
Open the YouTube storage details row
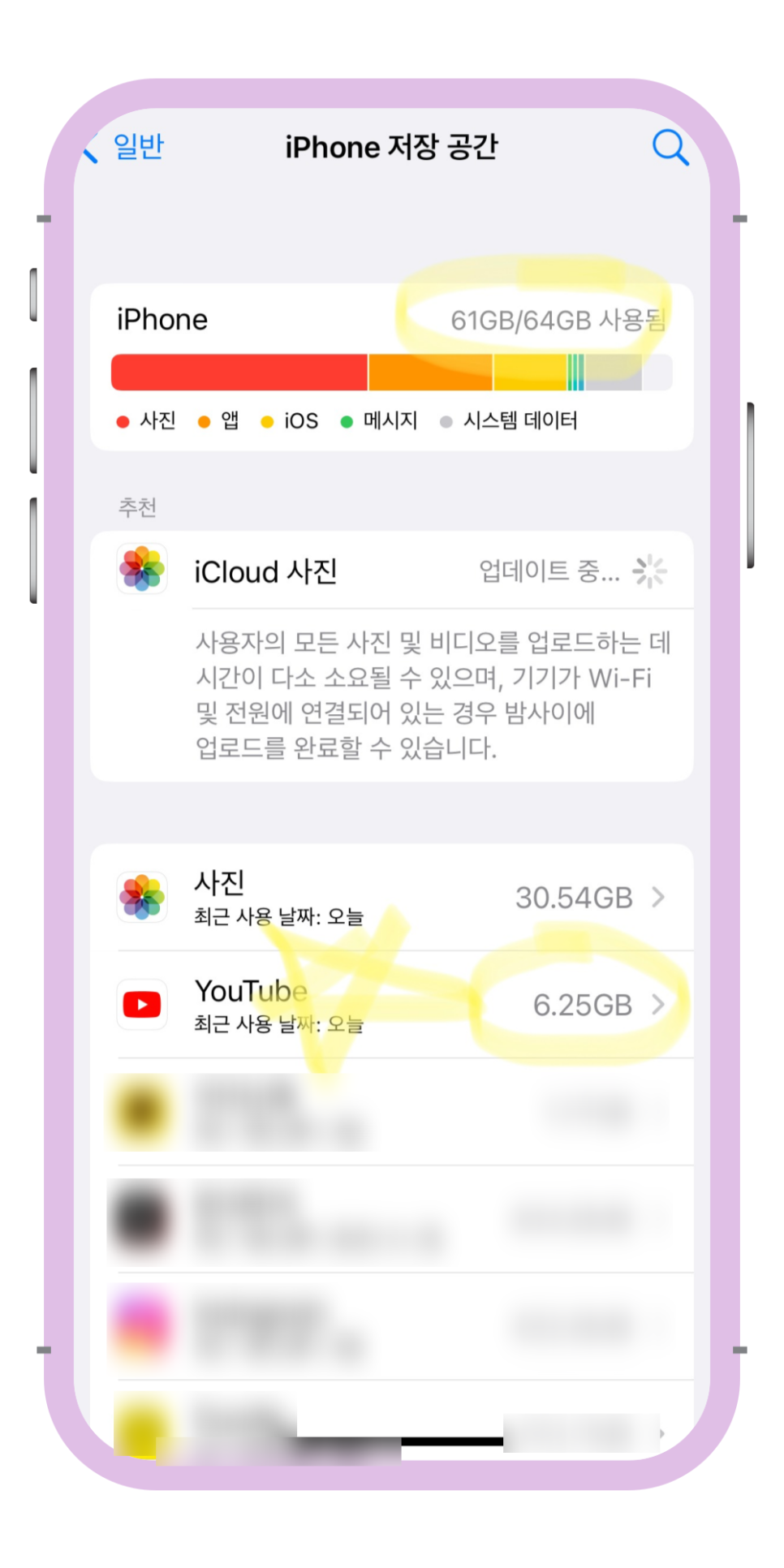pos(392,1004)
